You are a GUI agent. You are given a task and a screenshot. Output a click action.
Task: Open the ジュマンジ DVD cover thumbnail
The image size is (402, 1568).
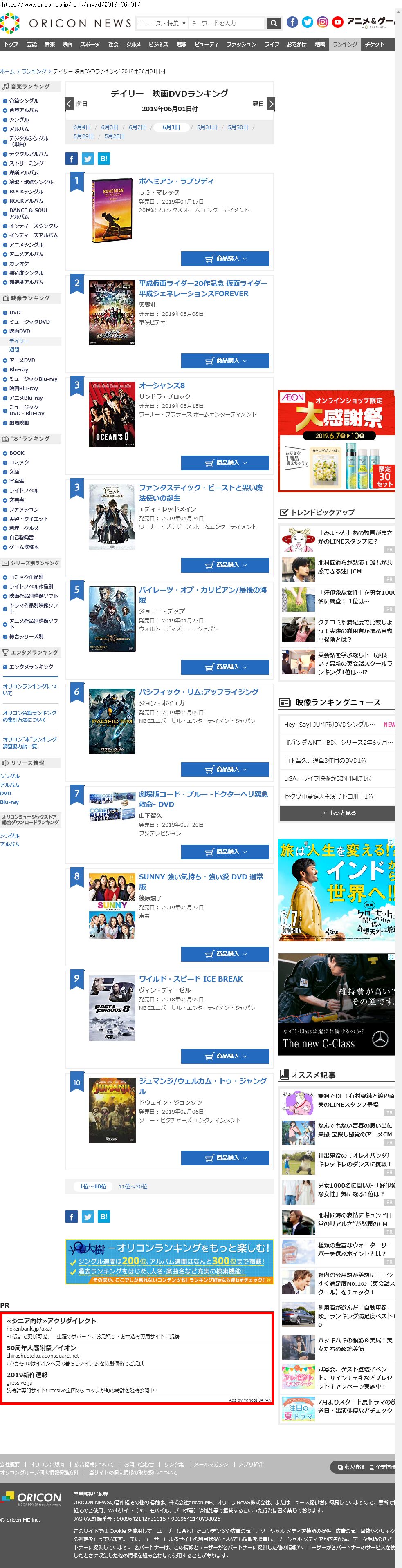point(112,1110)
